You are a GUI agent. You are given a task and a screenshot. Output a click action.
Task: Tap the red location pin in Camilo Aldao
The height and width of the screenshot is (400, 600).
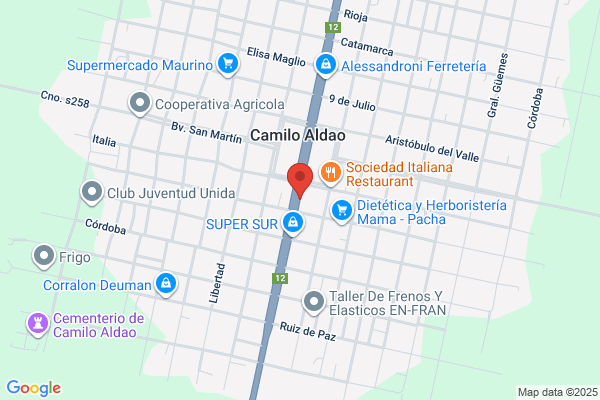(x=300, y=180)
